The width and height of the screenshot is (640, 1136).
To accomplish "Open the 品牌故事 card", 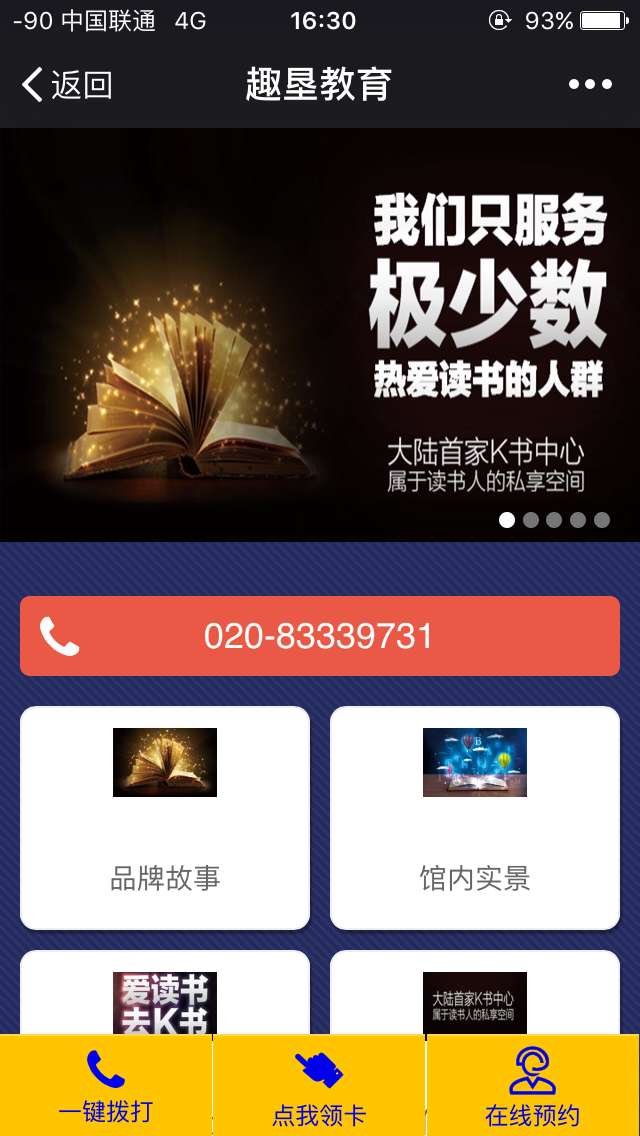I will pos(165,817).
